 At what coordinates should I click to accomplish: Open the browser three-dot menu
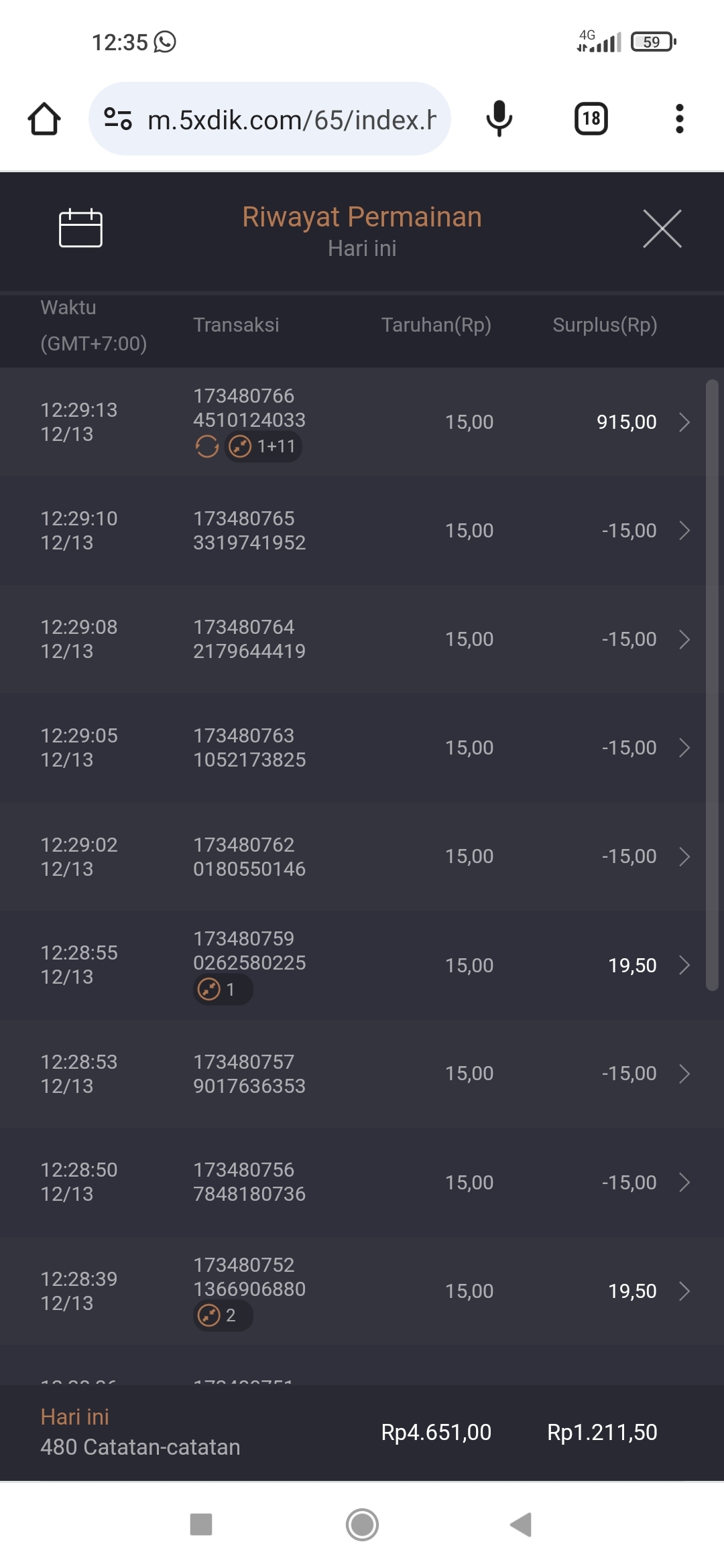coord(679,119)
